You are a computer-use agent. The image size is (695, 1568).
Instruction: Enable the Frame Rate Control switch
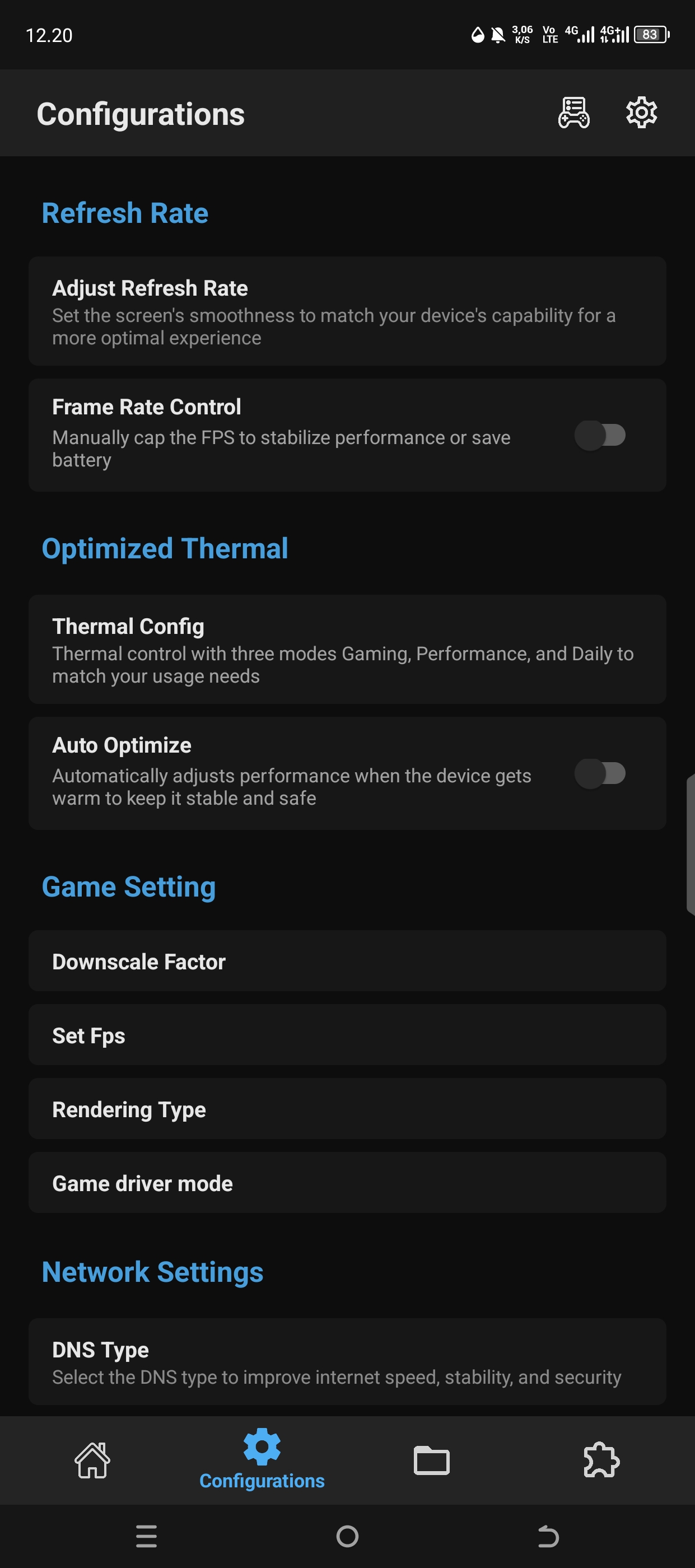tap(599, 435)
